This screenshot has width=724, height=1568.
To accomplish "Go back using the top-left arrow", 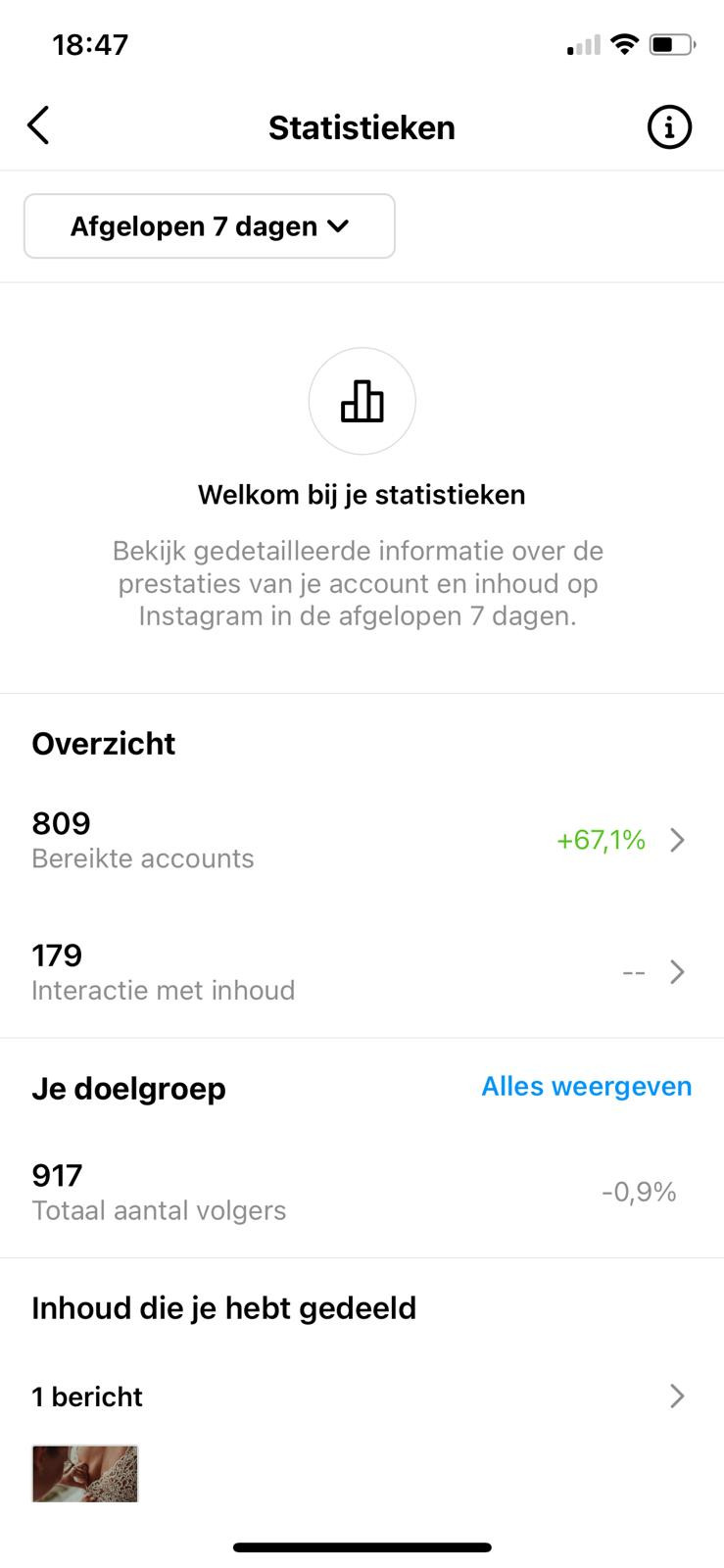I will 38,126.
